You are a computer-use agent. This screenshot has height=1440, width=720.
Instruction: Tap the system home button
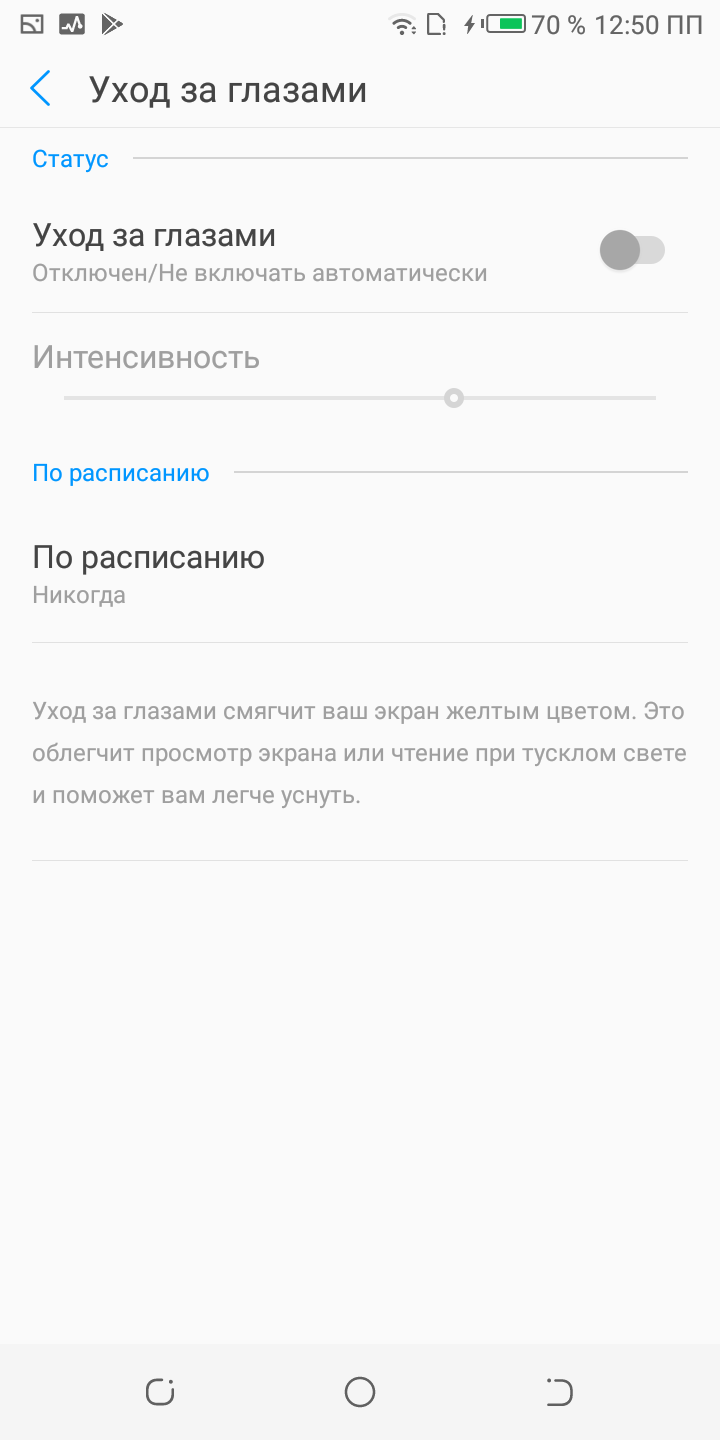click(360, 1392)
